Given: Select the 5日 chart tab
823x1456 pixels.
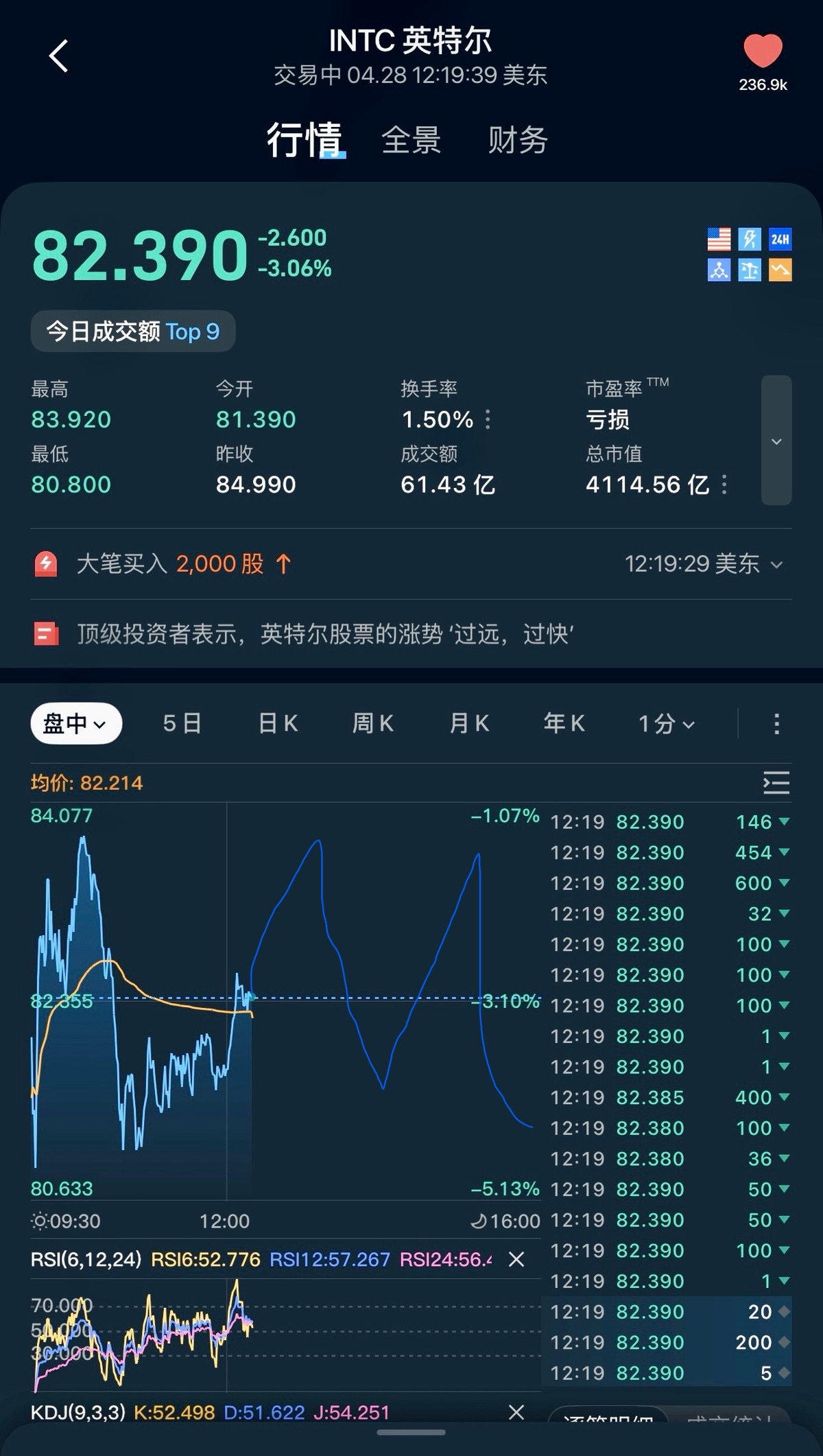Looking at the screenshot, I should point(182,724).
